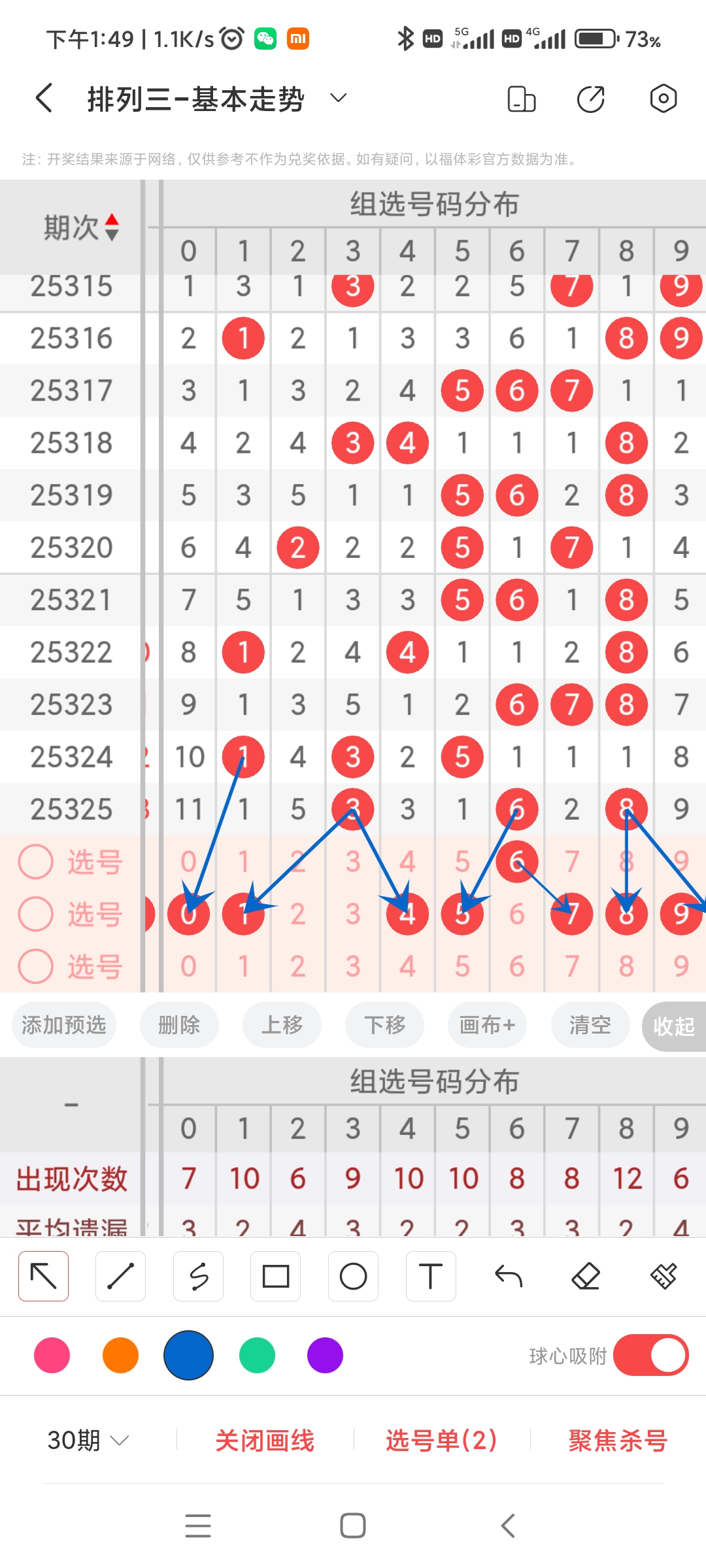Pick the green drawing color

coord(257,1356)
